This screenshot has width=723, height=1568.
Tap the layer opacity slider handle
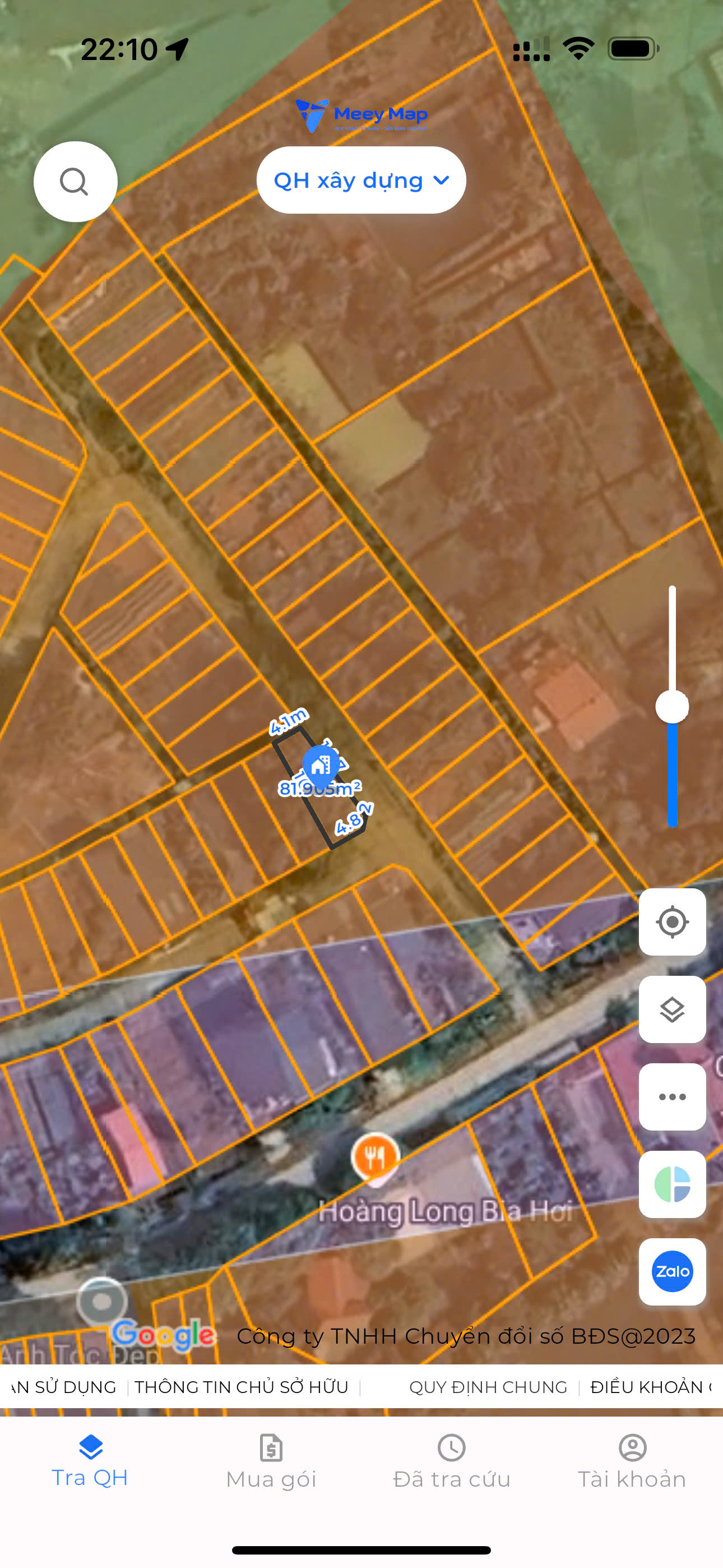[x=672, y=707]
